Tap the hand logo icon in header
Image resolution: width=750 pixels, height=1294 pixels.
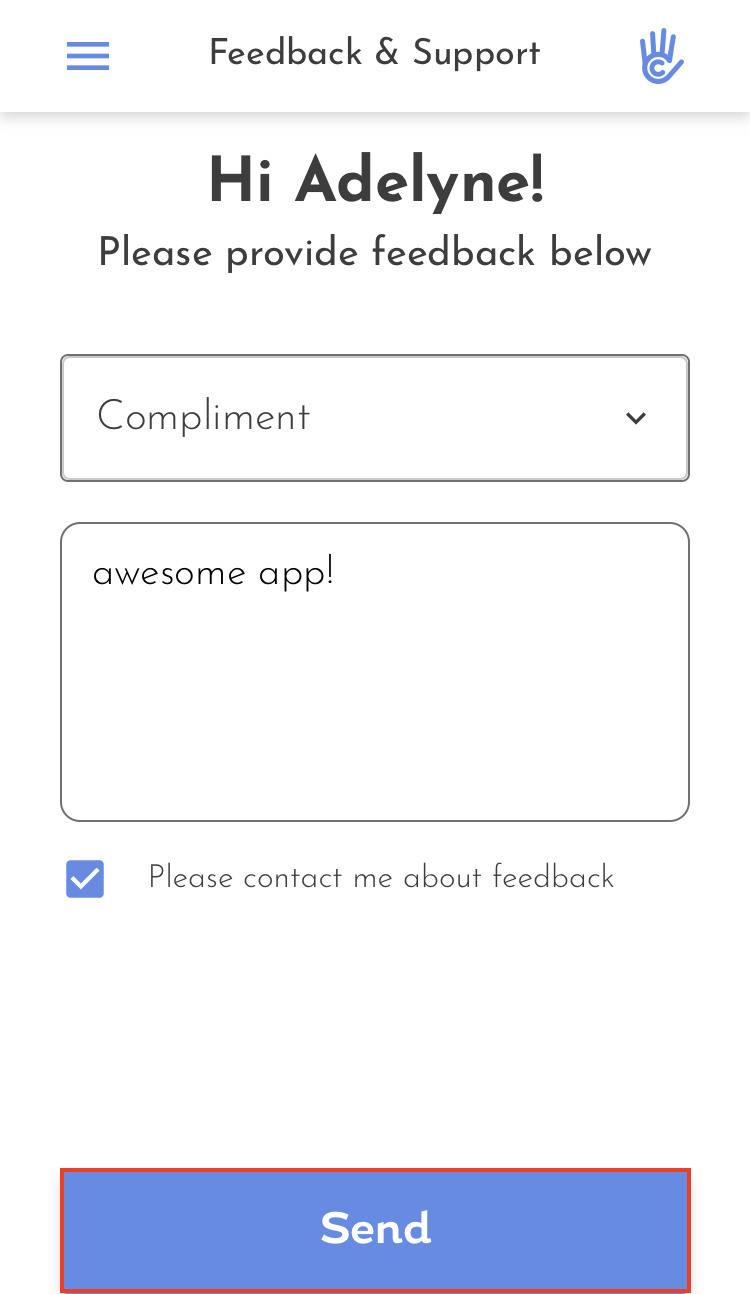[x=661, y=56]
